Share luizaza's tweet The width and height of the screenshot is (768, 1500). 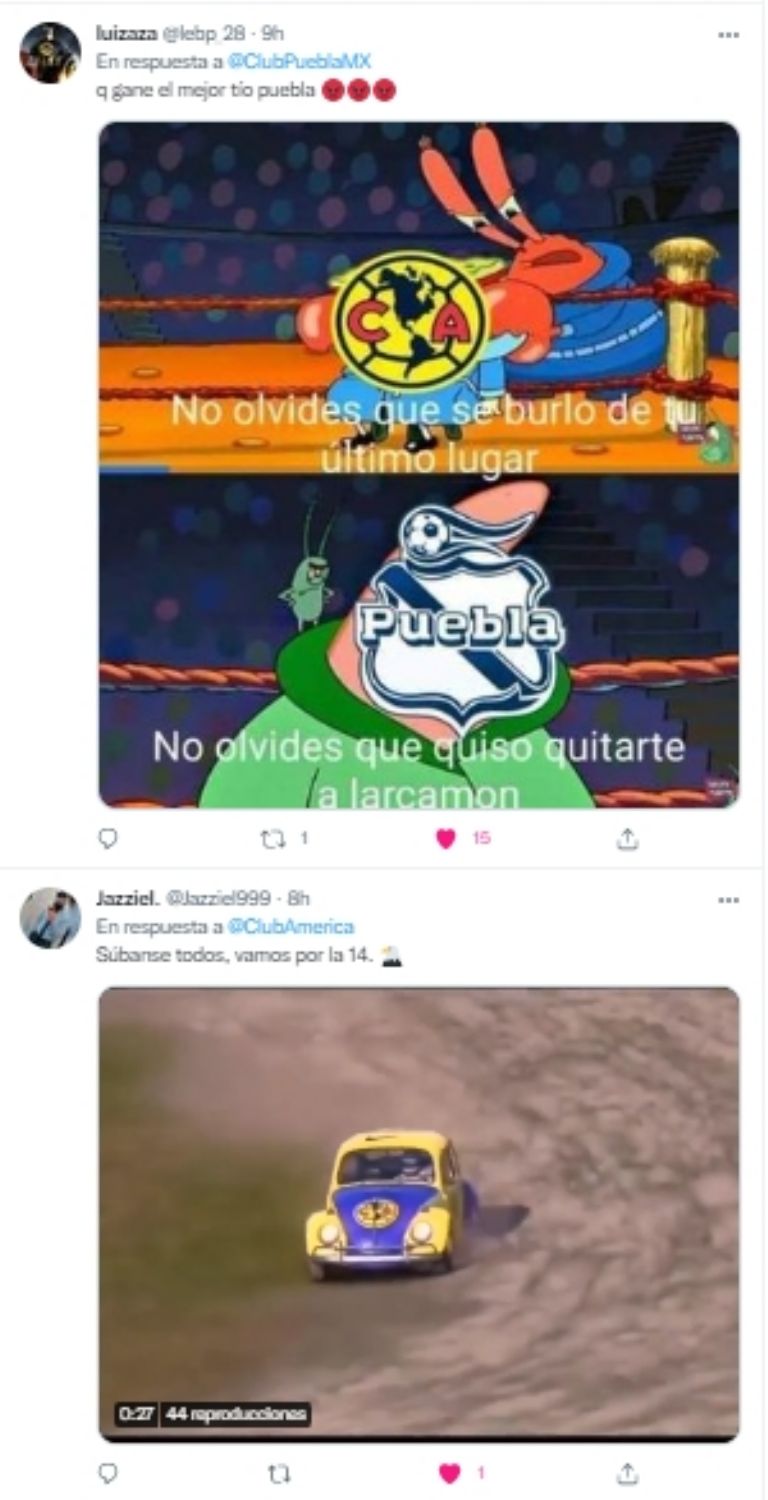[x=627, y=839]
